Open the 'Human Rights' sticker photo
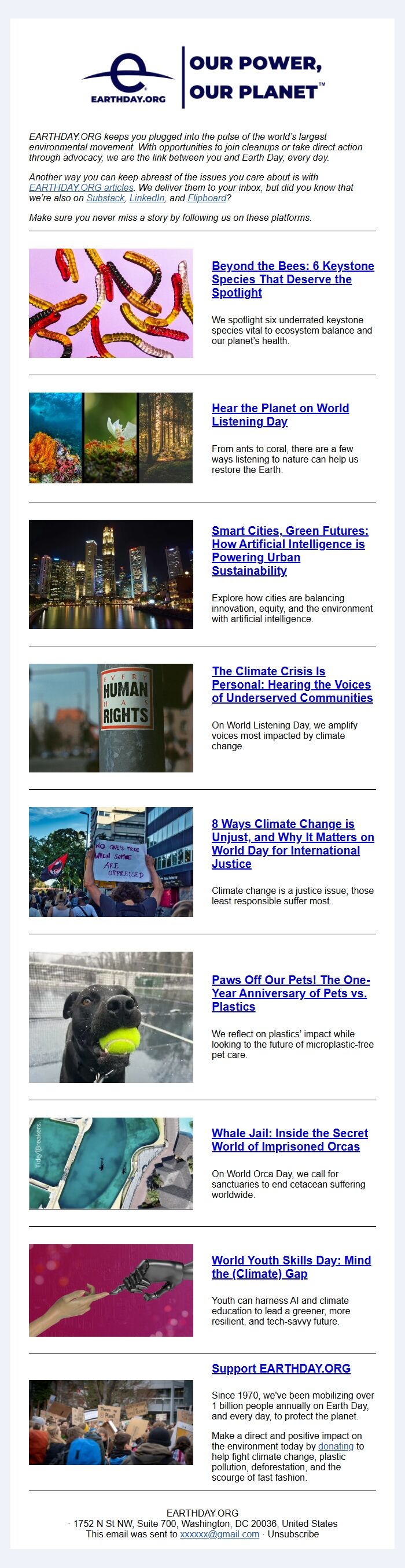Screen dimensions: 405x1568 coord(111,718)
